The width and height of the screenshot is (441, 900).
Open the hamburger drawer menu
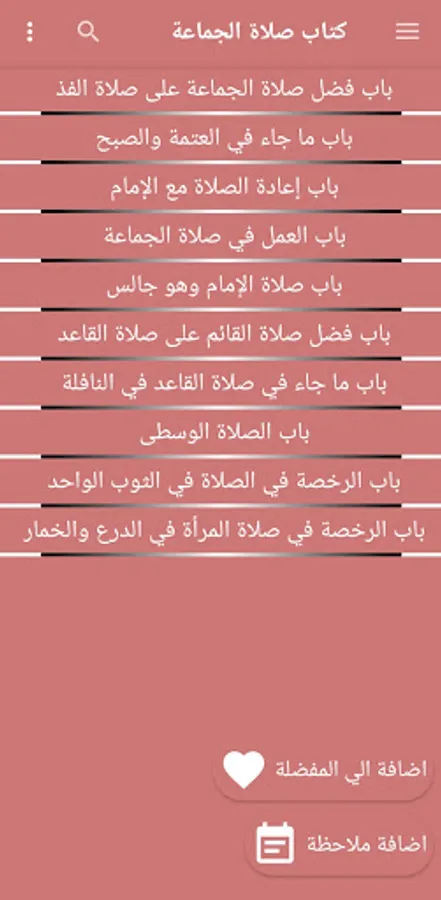(x=407, y=32)
